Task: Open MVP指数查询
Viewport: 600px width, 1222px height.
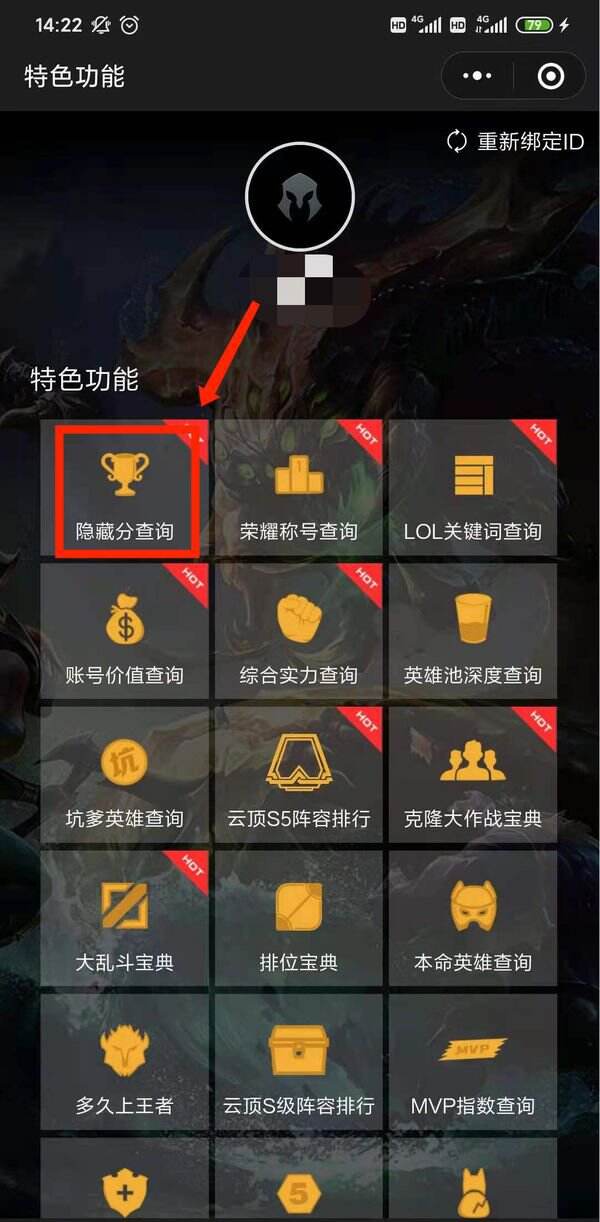Action: [x=473, y=1062]
